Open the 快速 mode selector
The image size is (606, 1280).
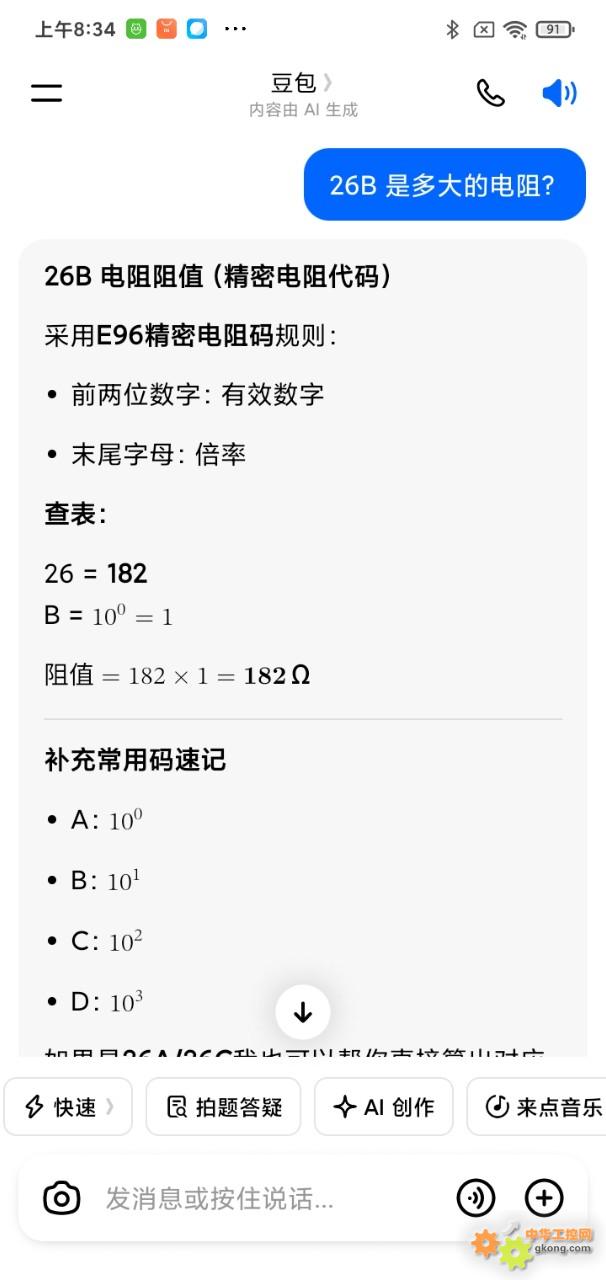click(x=68, y=1106)
